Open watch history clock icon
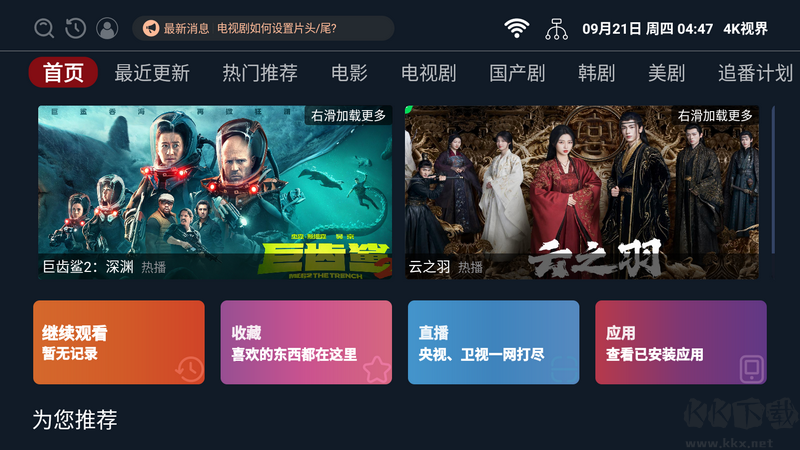This screenshot has height=450, width=800. click(x=75, y=28)
